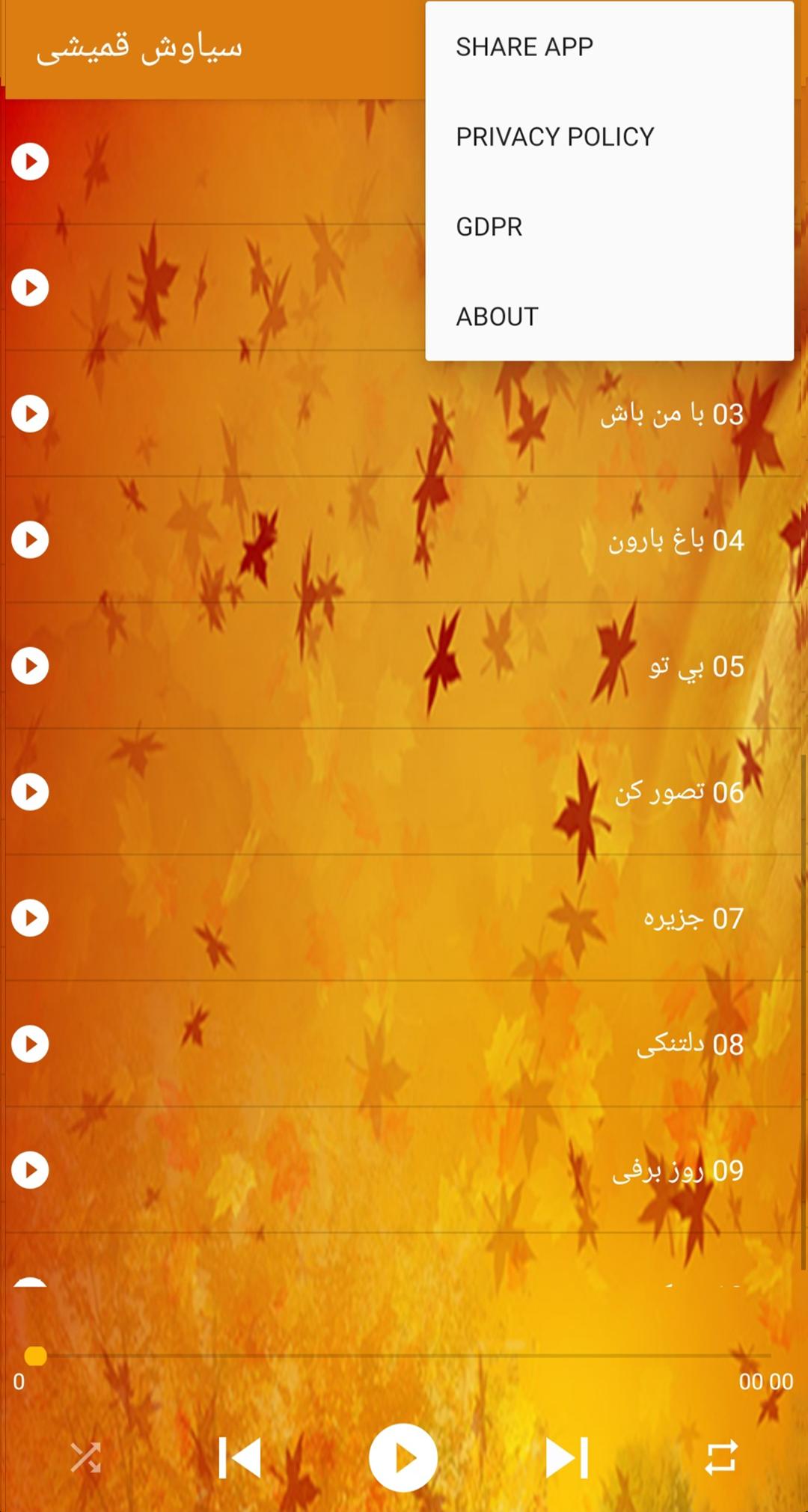Play track 08 دلتنکی
The height and width of the screenshot is (1512, 808).
tap(30, 1044)
